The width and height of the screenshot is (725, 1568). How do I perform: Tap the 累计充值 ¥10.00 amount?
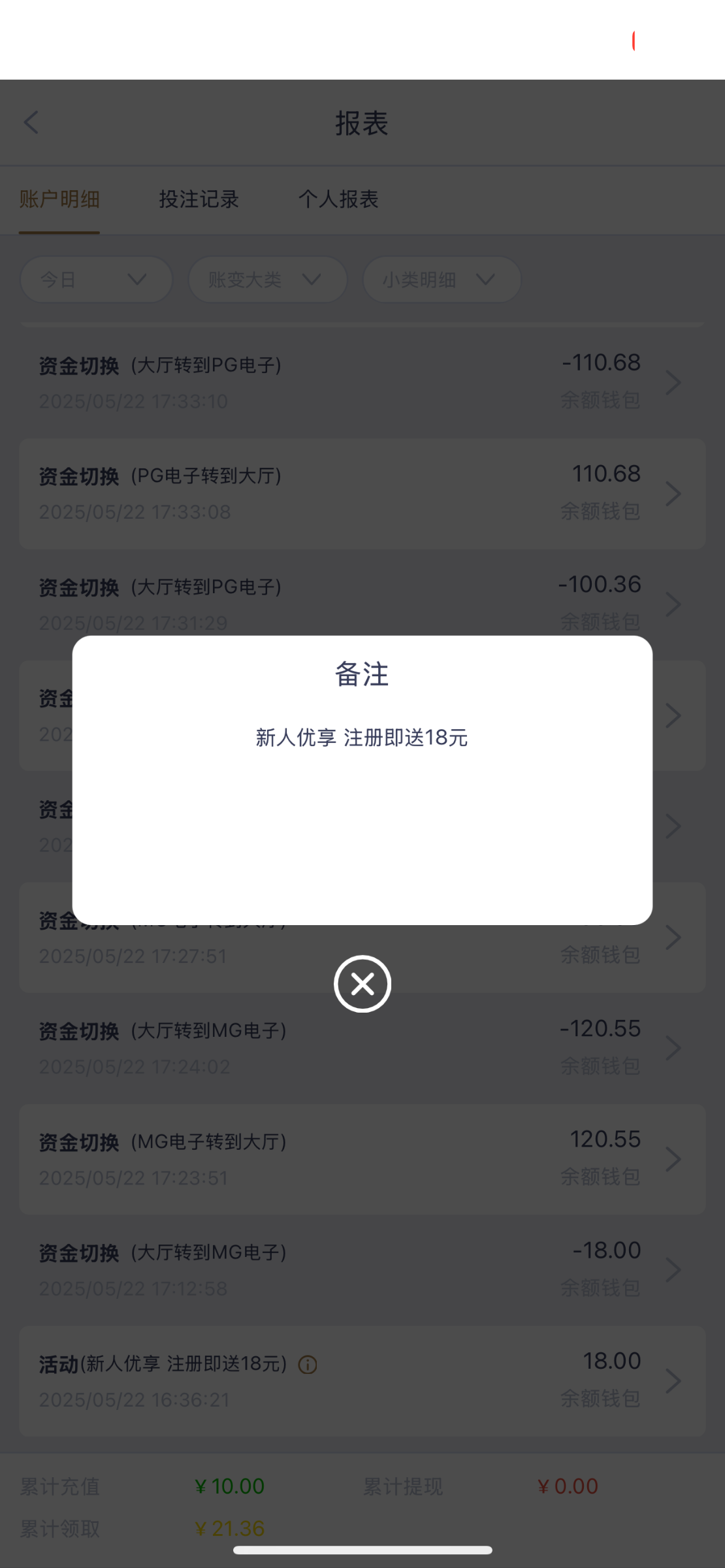(x=230, y=1486)
